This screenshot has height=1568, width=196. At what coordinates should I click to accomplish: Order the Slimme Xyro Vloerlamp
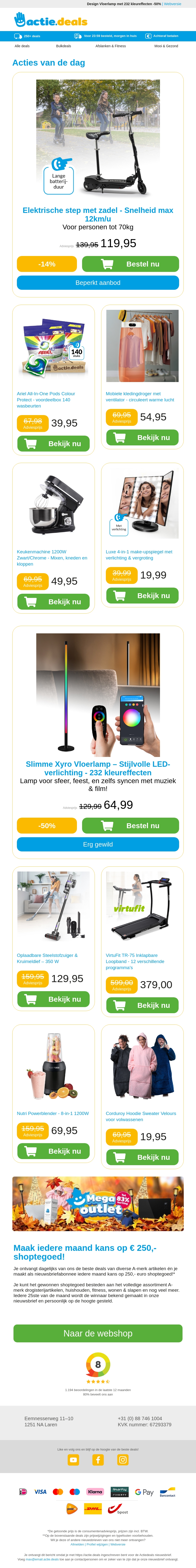pos(130,825)
